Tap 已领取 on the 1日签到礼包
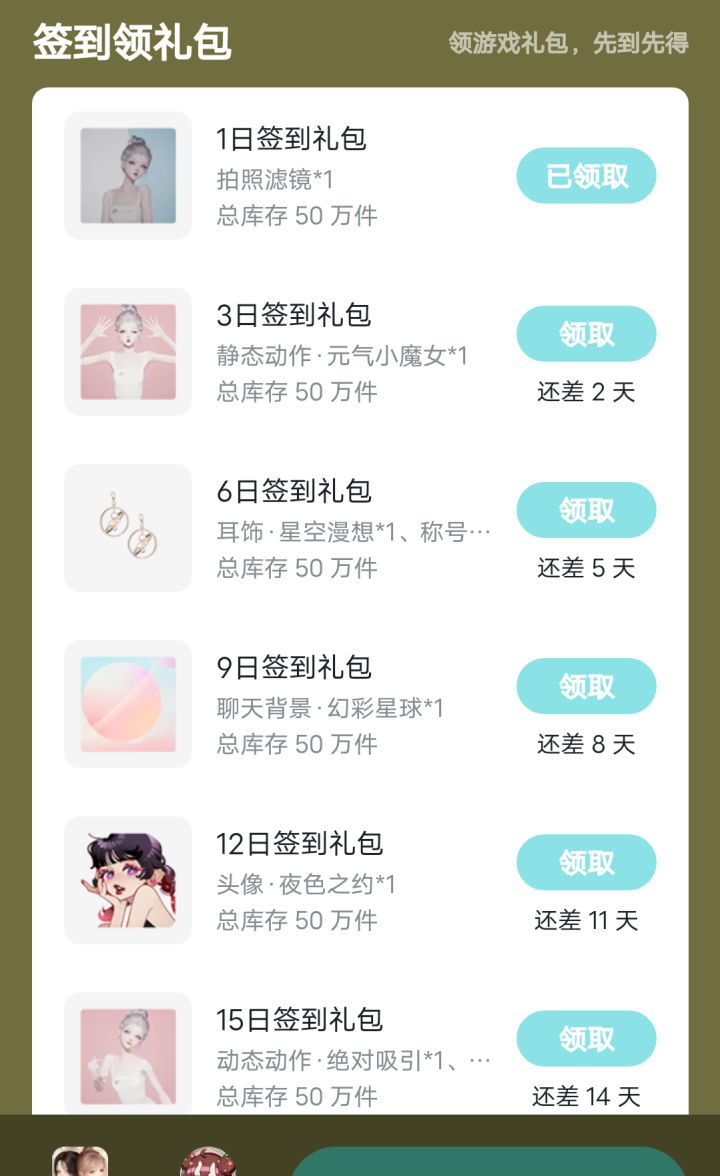This screenshot has height=1176, width=720. [586, 176]
